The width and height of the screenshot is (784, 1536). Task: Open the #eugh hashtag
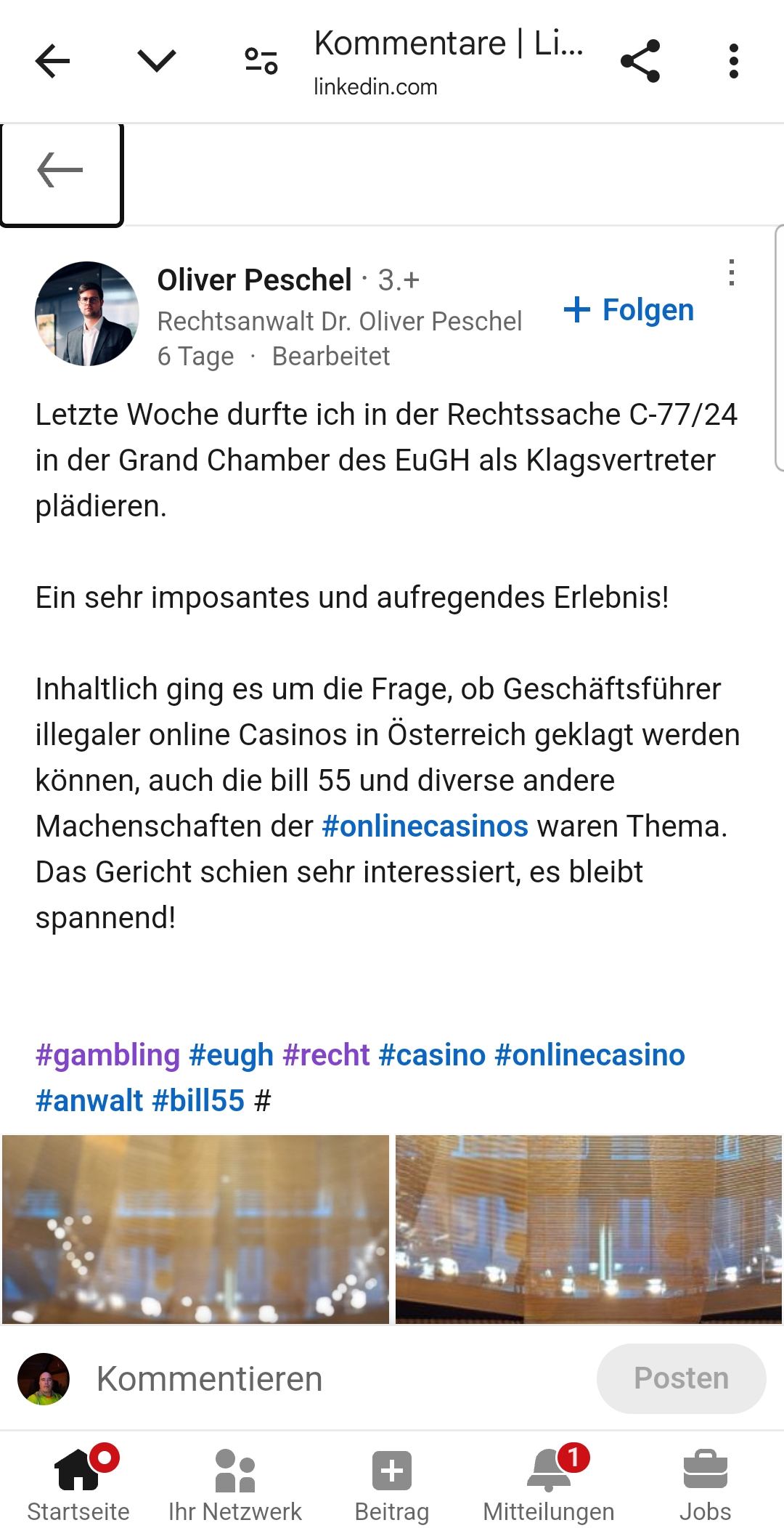point(231,1055)
